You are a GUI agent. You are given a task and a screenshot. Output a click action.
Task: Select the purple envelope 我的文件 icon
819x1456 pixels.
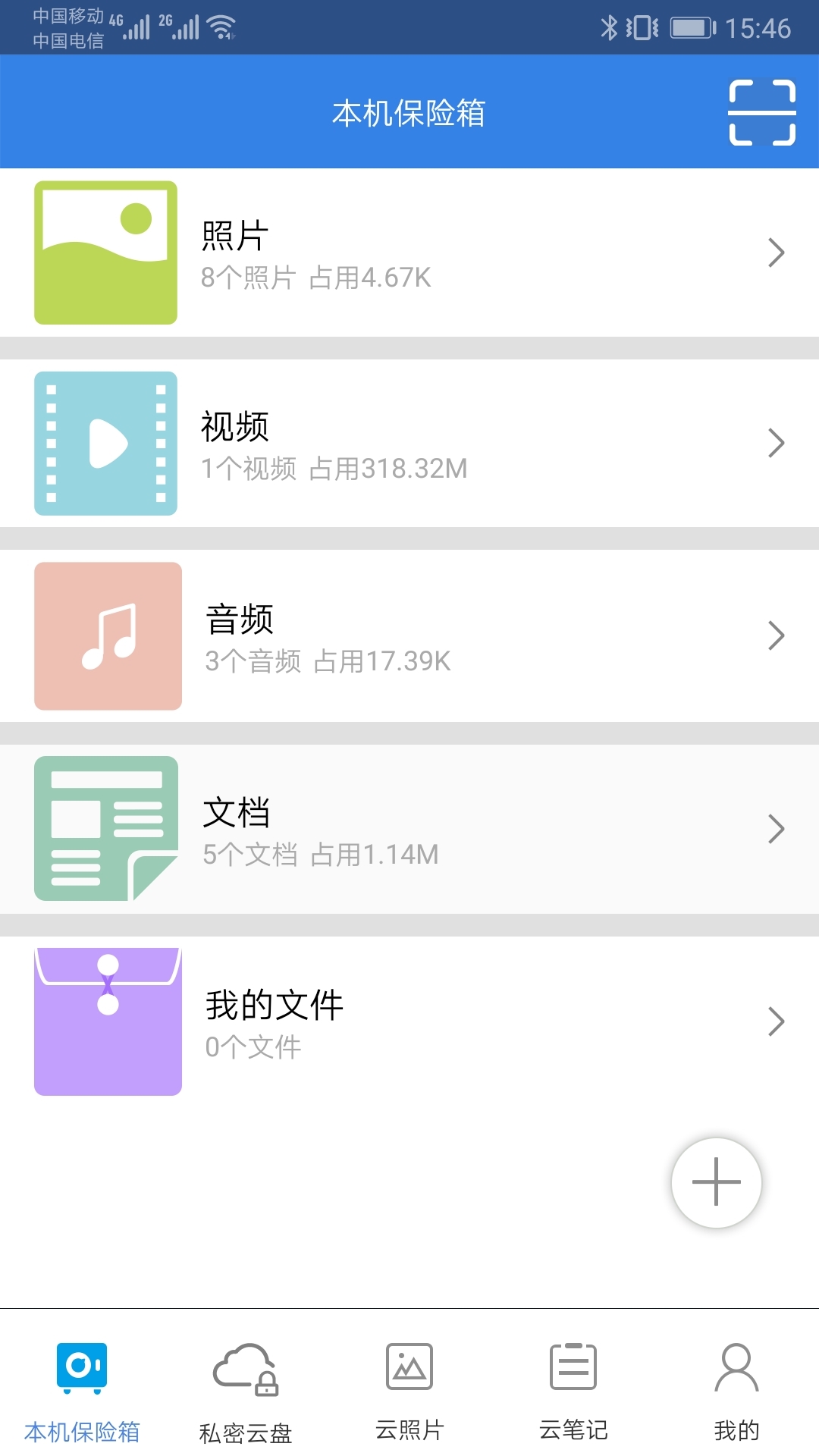(x=106, y=1021)
